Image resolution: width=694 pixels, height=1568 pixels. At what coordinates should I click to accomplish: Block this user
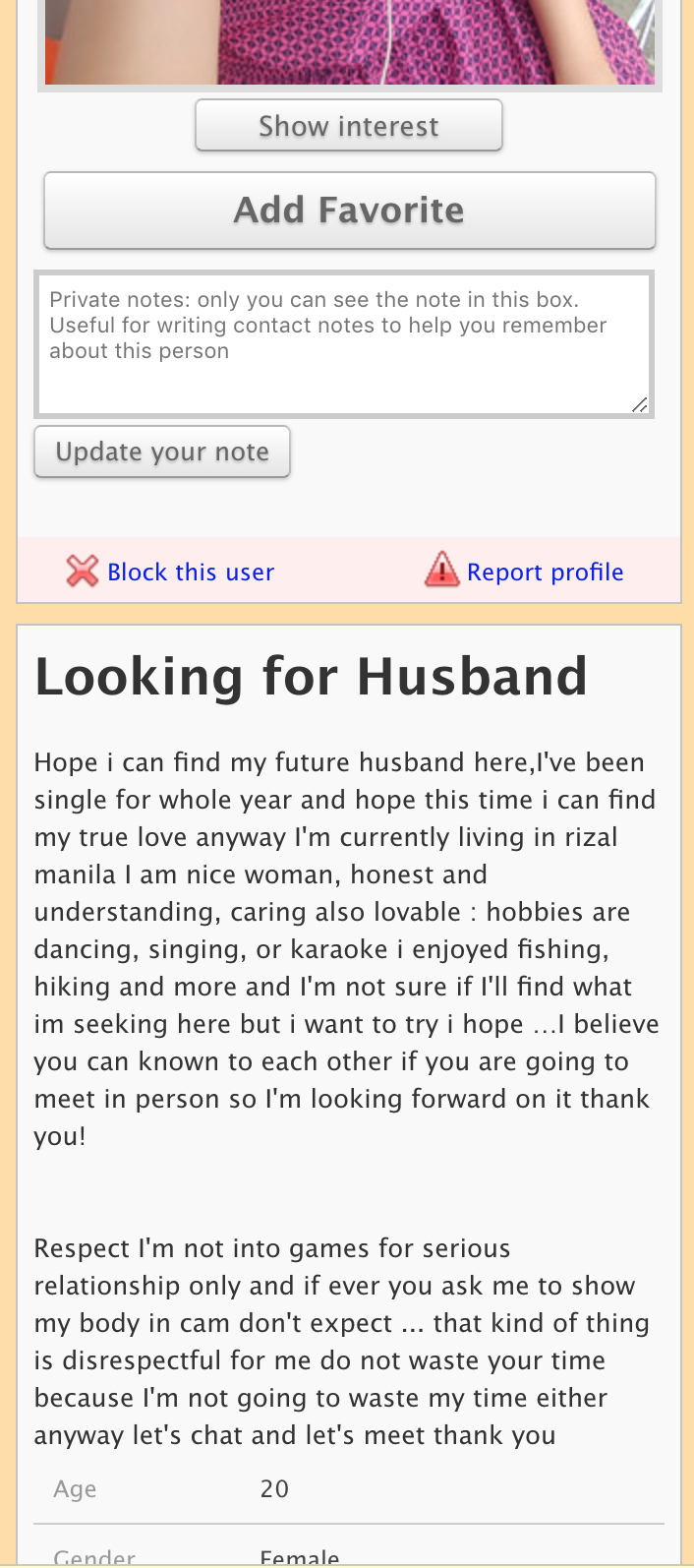click(x=171, y=572)
